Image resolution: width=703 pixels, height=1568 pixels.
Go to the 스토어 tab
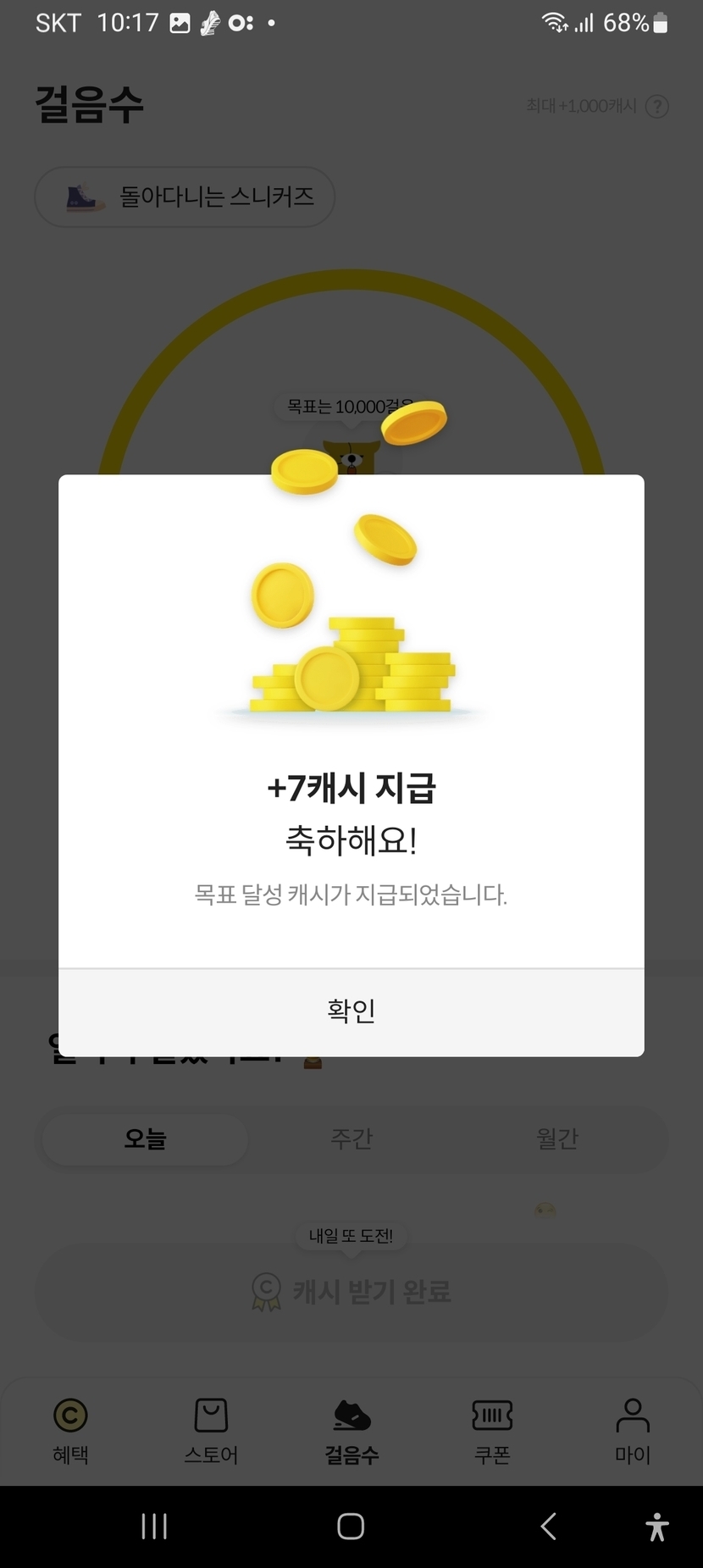(211, 1430)
